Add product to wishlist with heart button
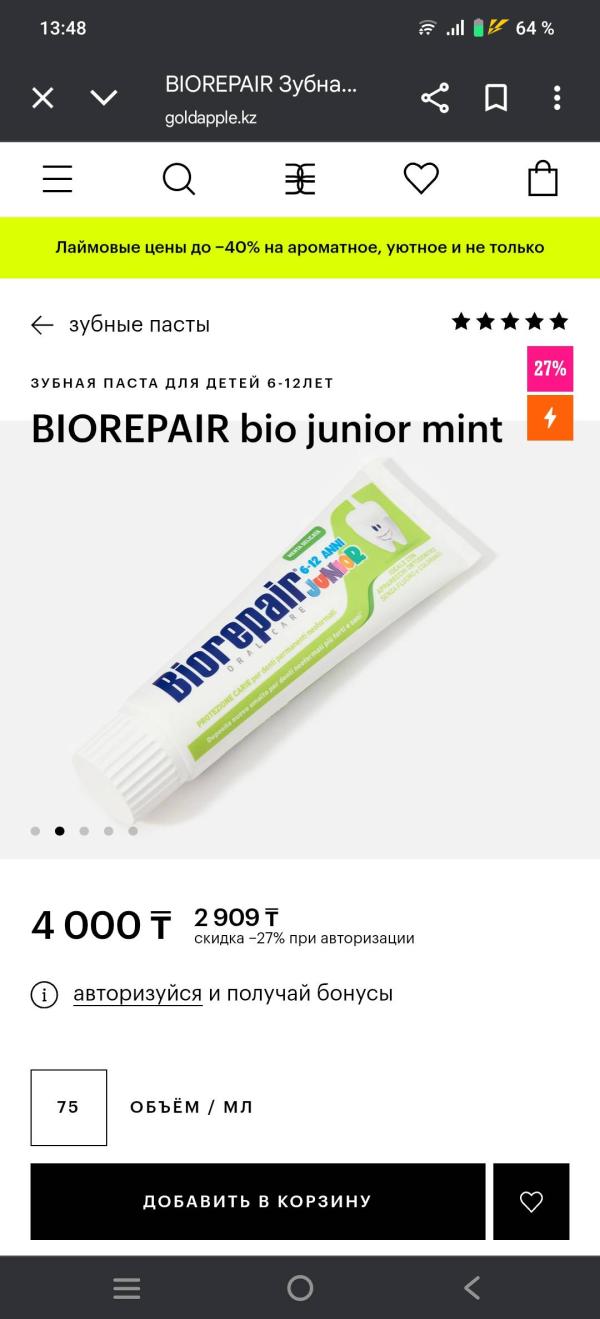 pos(531,1201)
